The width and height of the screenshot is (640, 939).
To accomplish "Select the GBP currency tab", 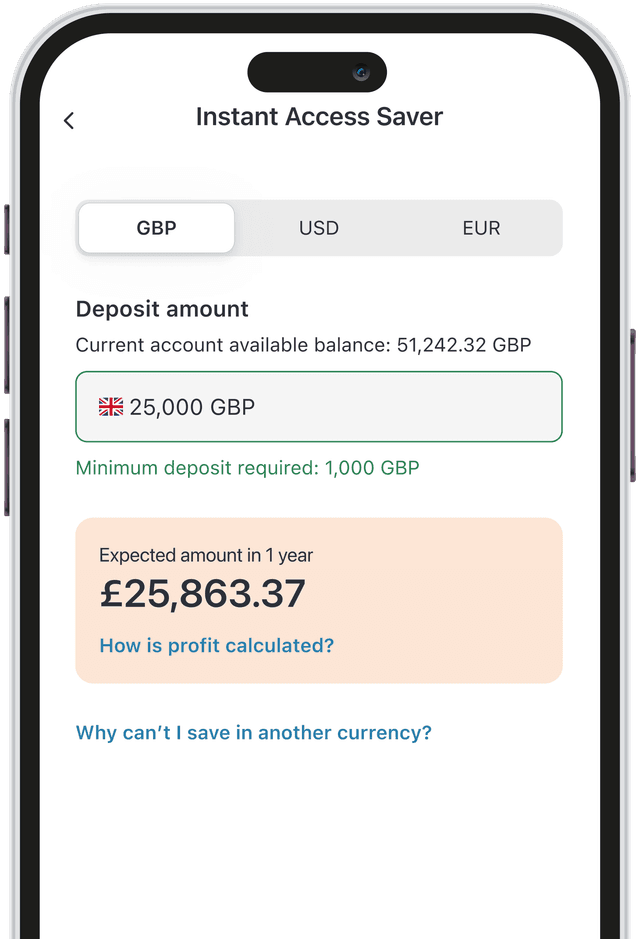I will [x=157, y=228].
